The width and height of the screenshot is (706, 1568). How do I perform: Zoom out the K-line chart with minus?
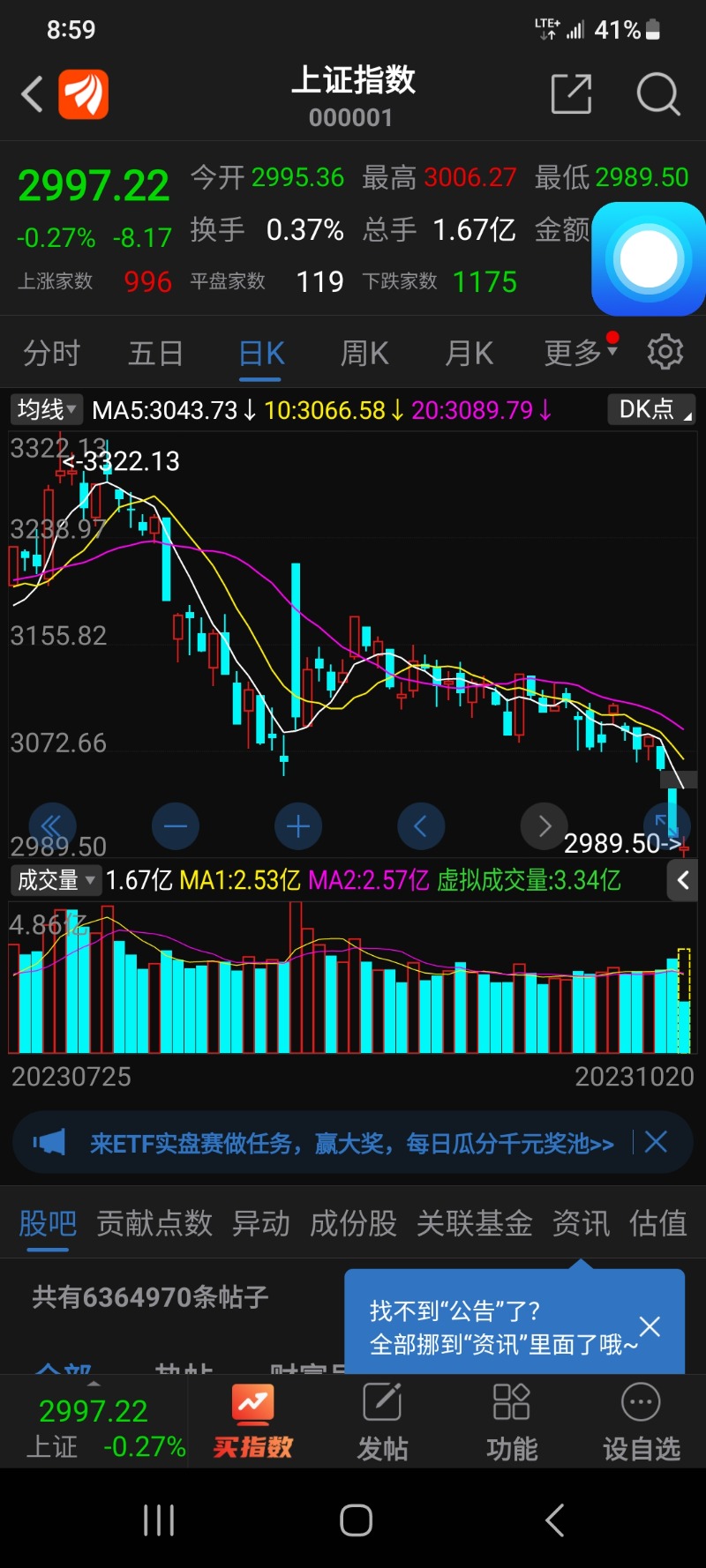click(176, 826)
